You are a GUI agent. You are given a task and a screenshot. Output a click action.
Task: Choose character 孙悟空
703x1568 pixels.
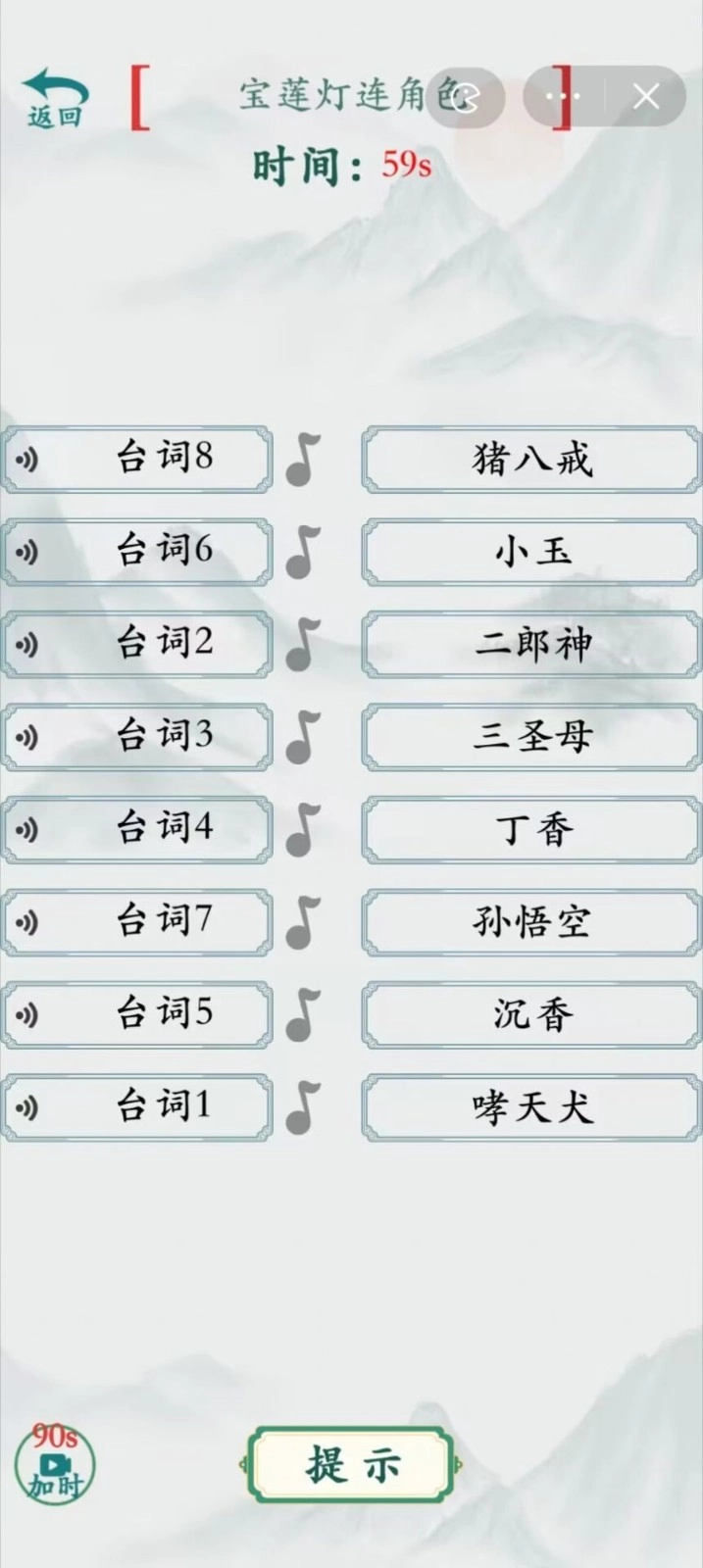(531, 921)
